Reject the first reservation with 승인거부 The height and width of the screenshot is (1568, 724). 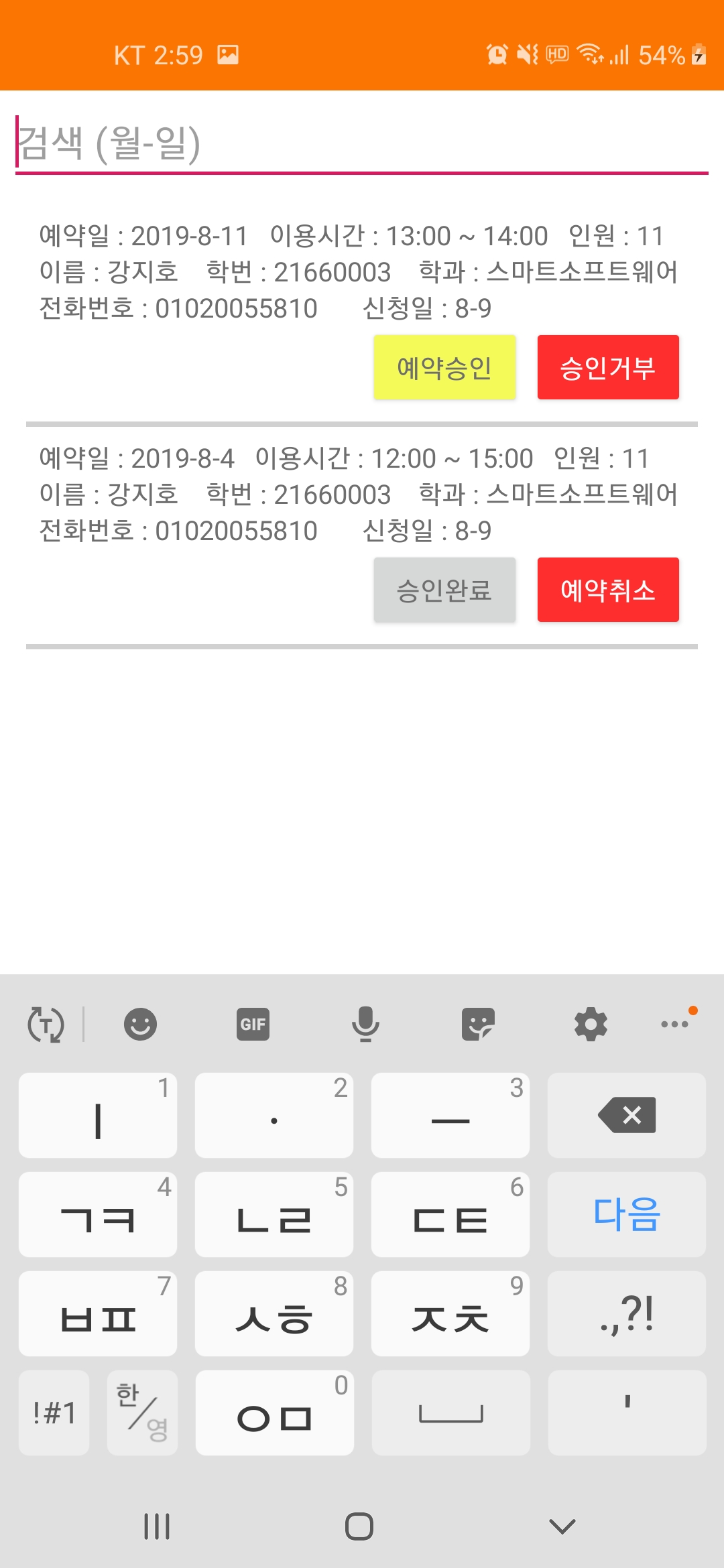(607, 367)
